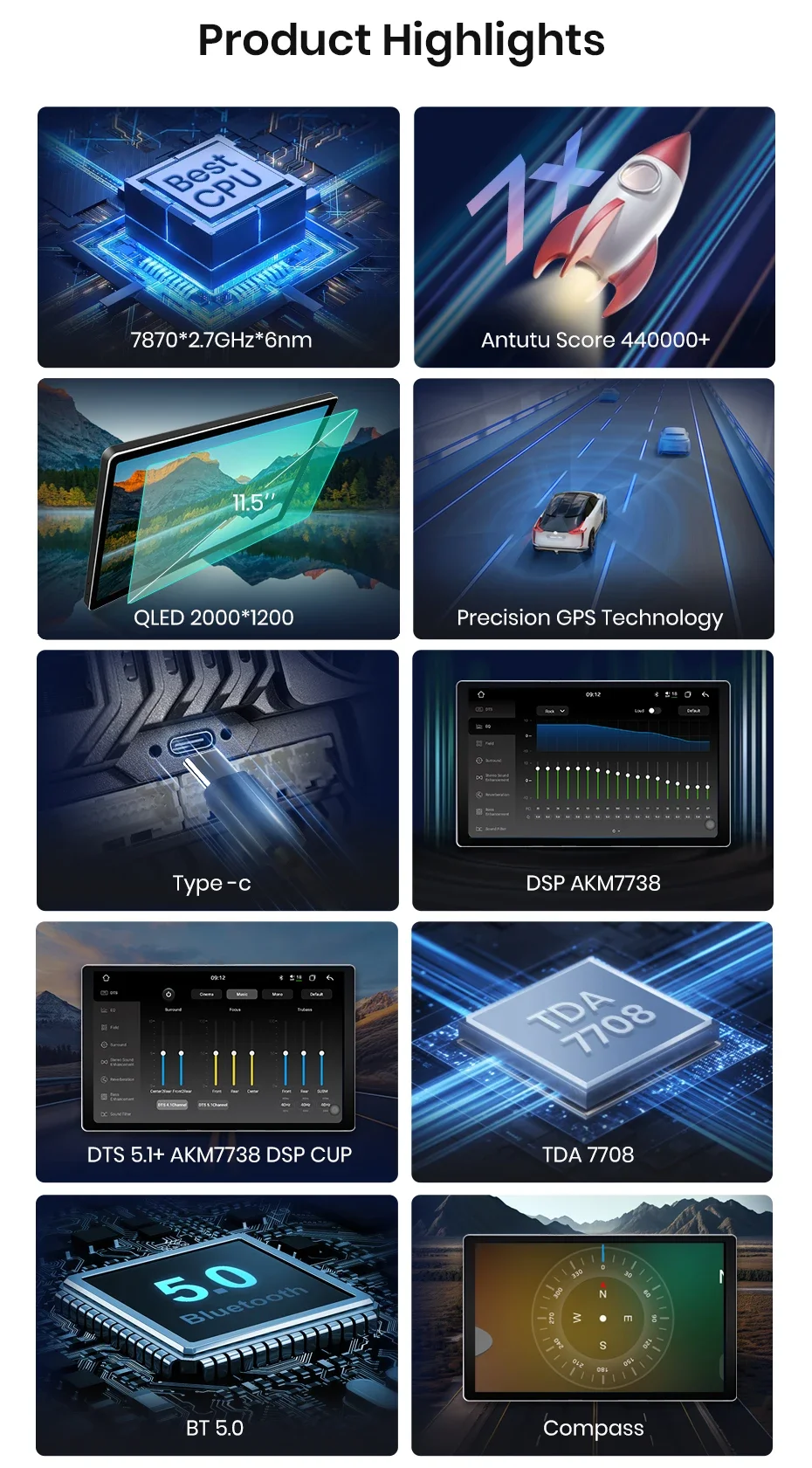Switch to the Music tab

pyautogui.click(x=242, y=995)
